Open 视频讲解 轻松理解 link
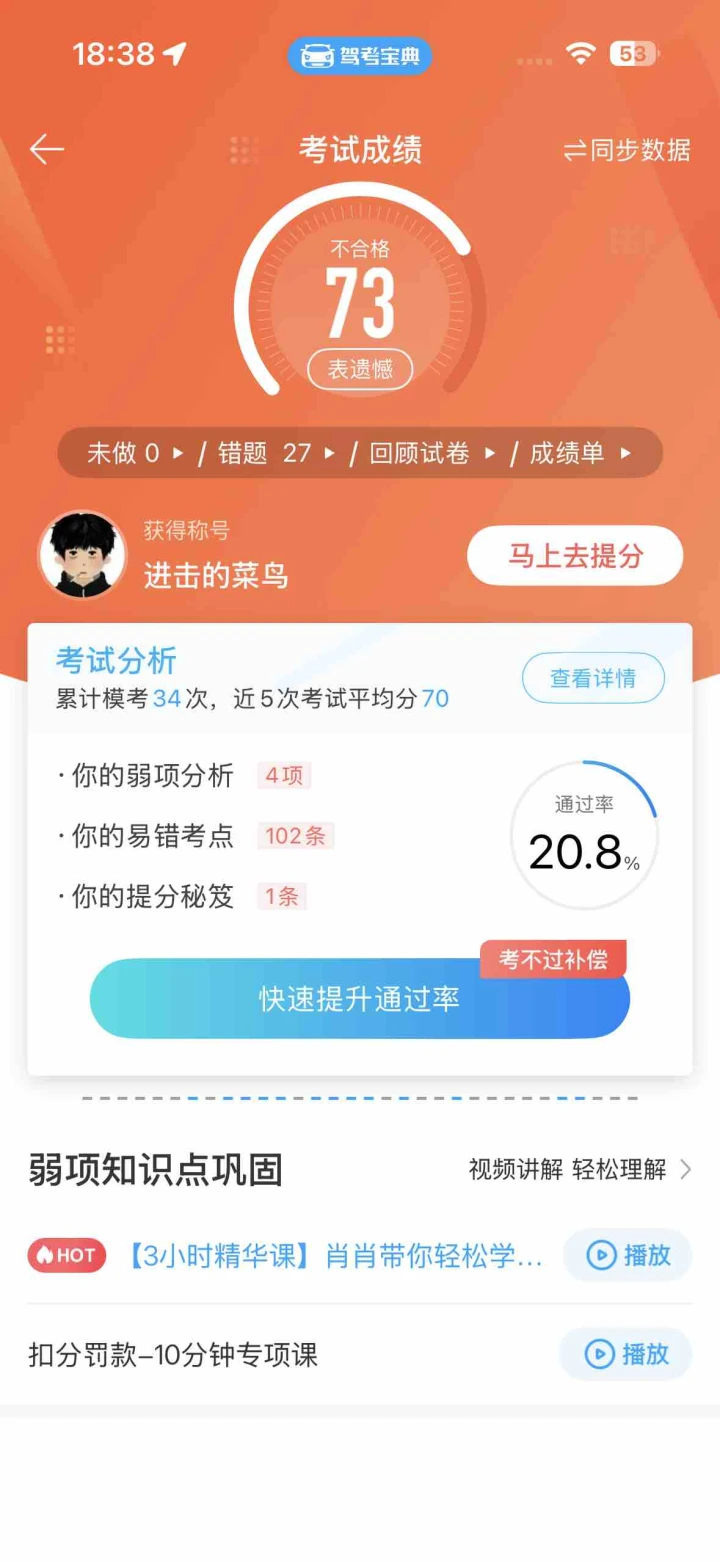The width and height of the screenshot is (720, 1561). [x=580, y=1169]
